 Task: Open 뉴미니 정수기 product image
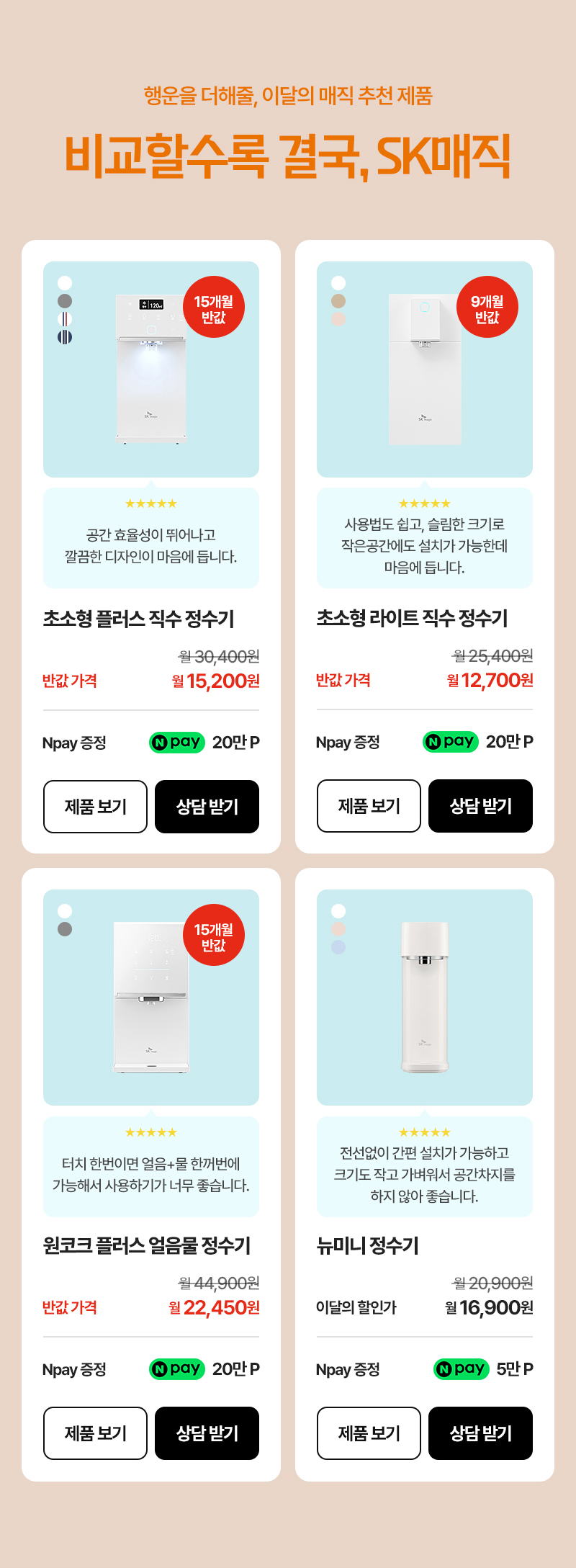[x=425, y=998]
